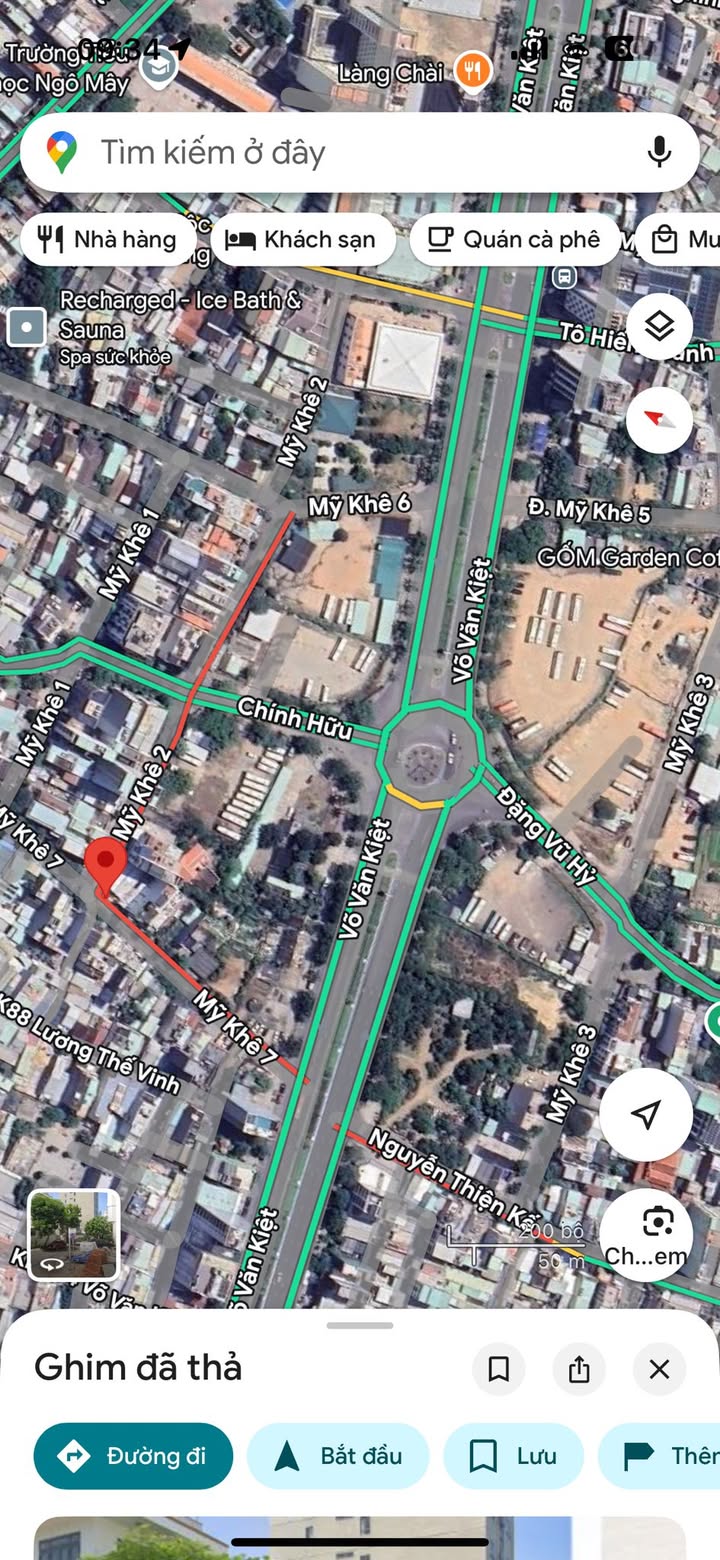Open the Làng Chài restaurant marker
This screenshot has width=720, height=1560.
tap(472, 71)
